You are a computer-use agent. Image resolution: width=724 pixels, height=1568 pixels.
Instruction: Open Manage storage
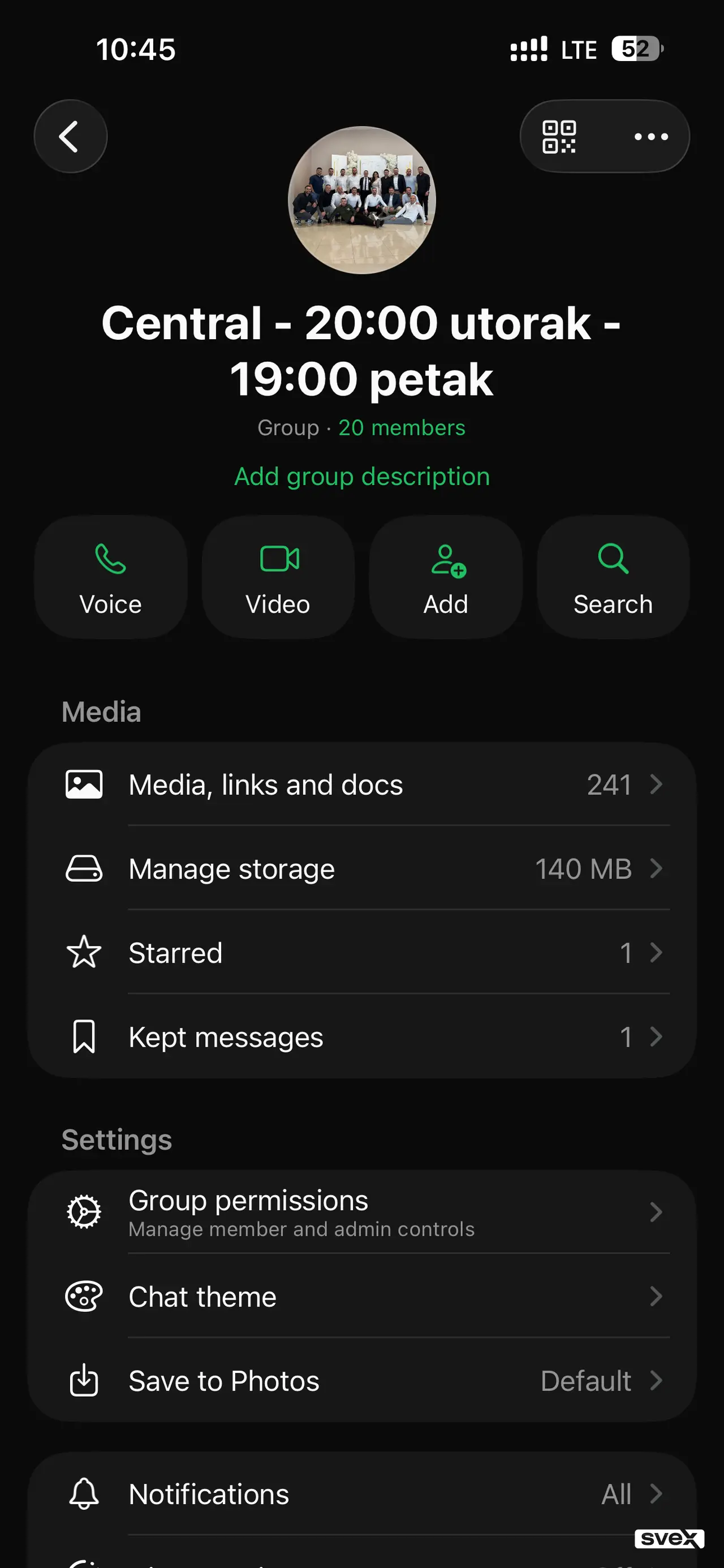point(361,869)
